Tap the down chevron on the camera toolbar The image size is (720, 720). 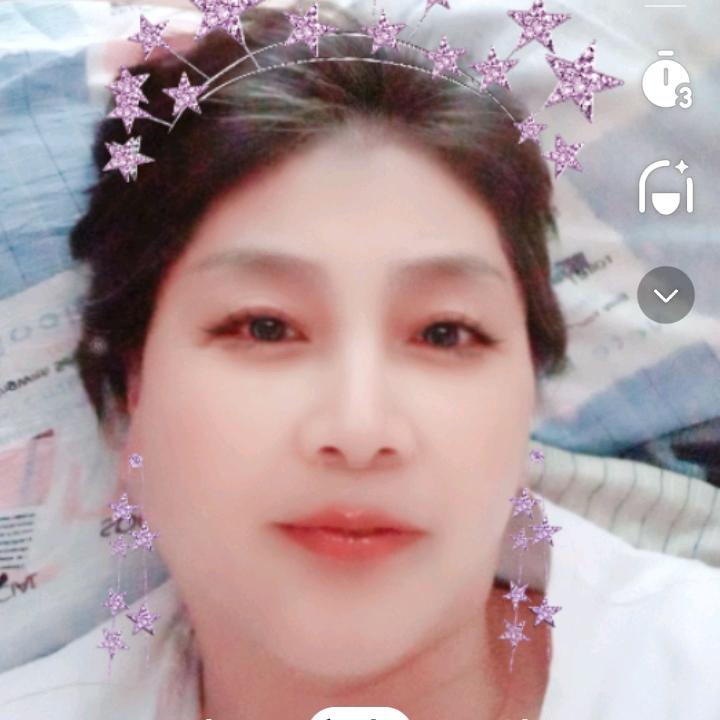coord(665,295)
